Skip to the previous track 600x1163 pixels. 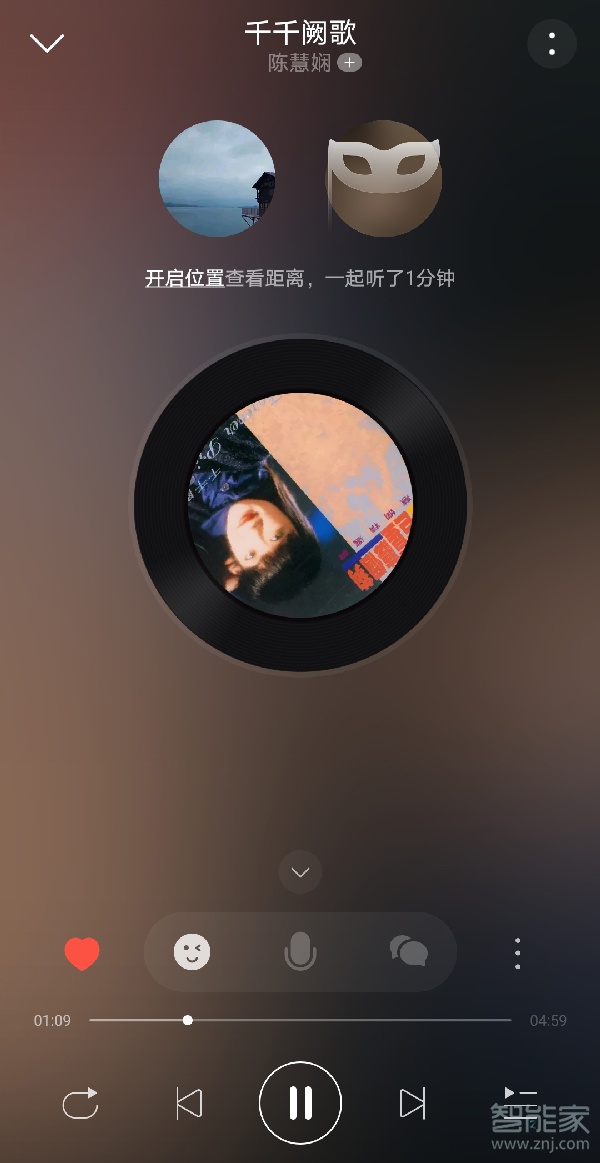pyautogui.click(x=188, y=1104)
